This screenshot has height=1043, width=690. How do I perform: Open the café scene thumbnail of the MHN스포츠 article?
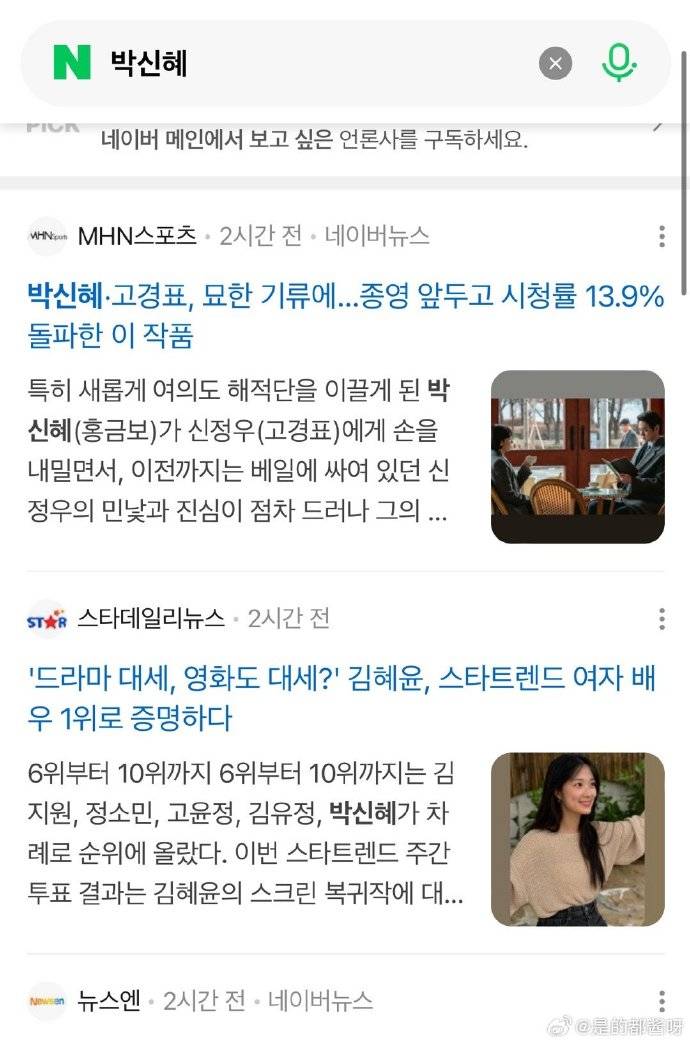click(x=577, y=457)
